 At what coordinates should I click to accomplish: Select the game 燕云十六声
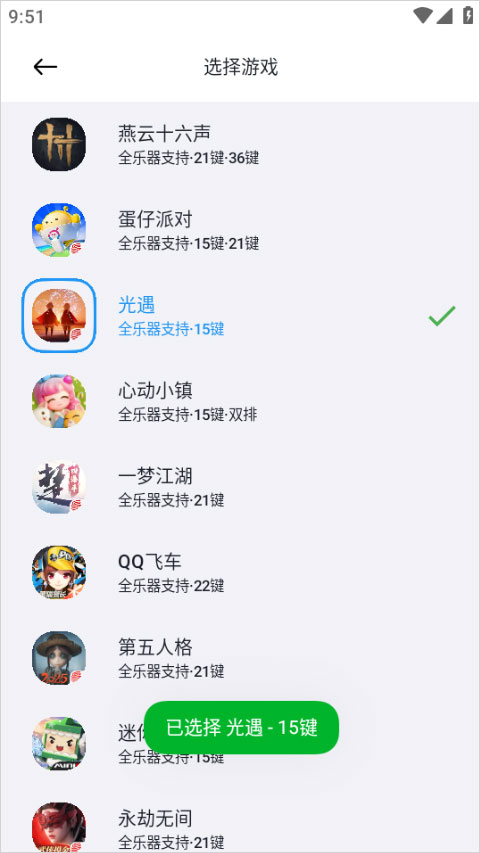(240, 144)
